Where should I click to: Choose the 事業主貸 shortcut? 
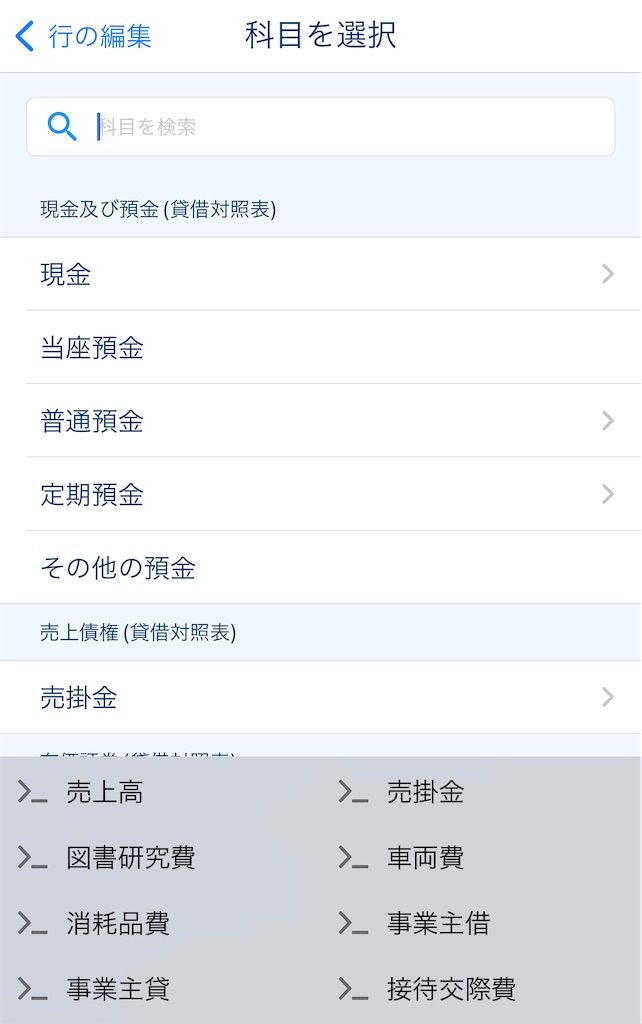(x=117, y=989)
